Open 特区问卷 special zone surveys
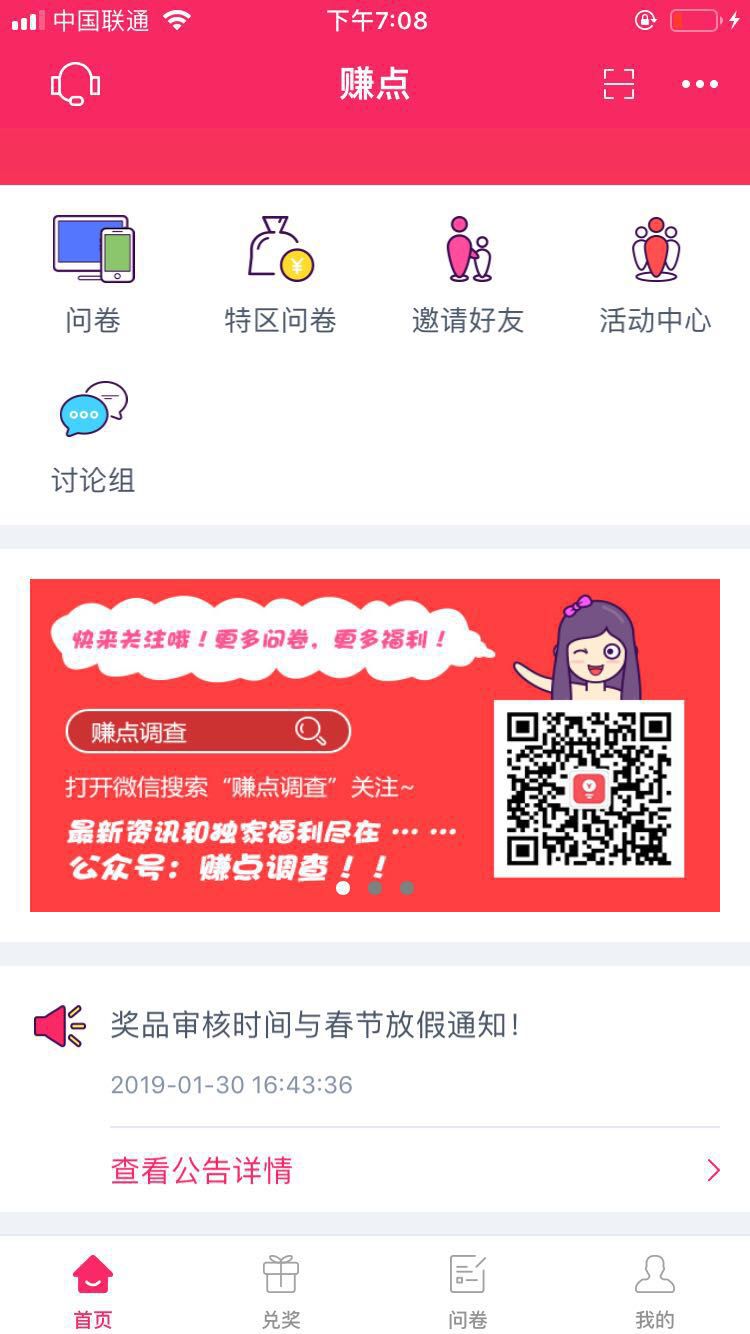This screenshot has width=750, height=1334. point(280,248)
